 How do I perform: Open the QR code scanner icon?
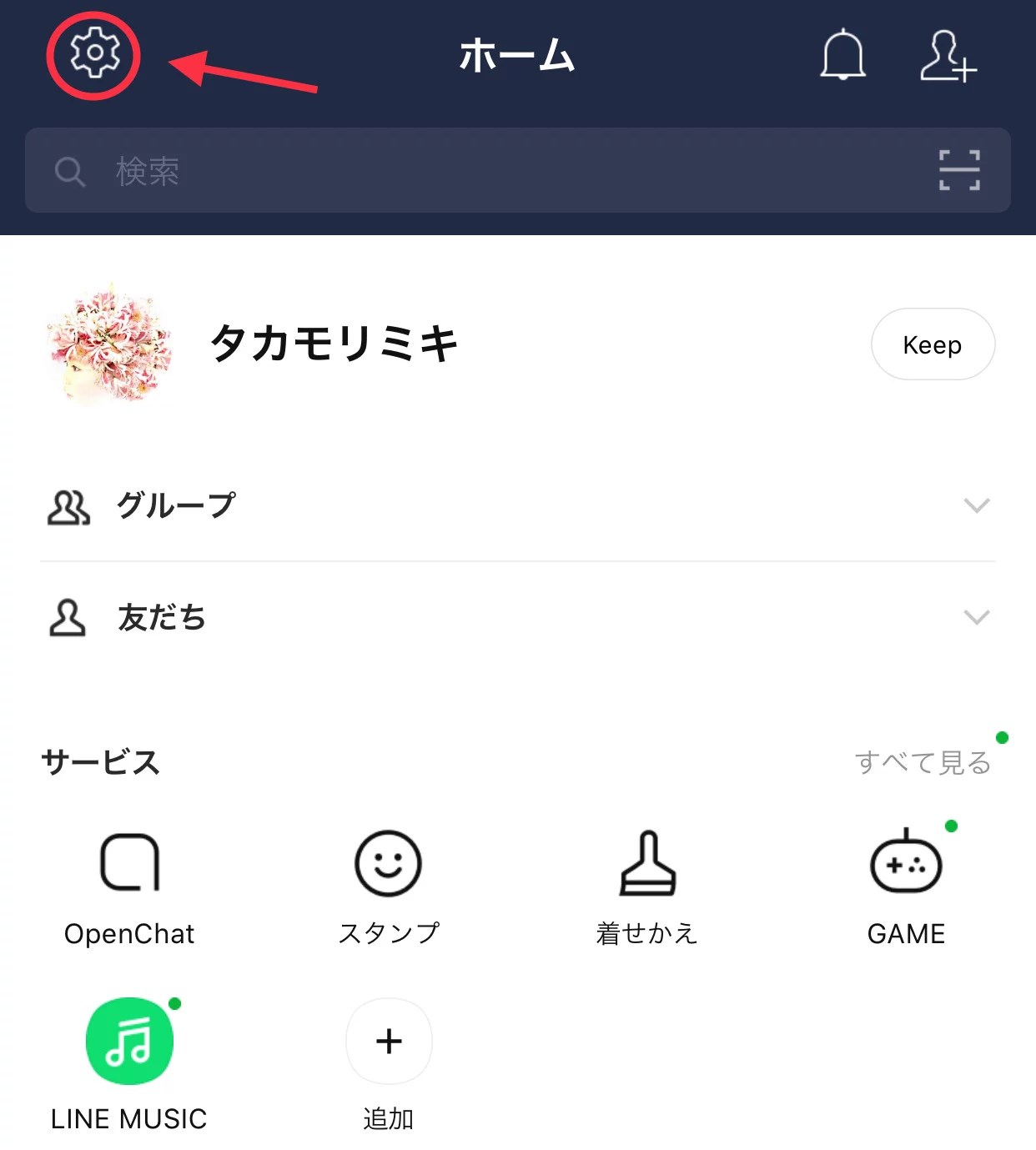point(959,171)
